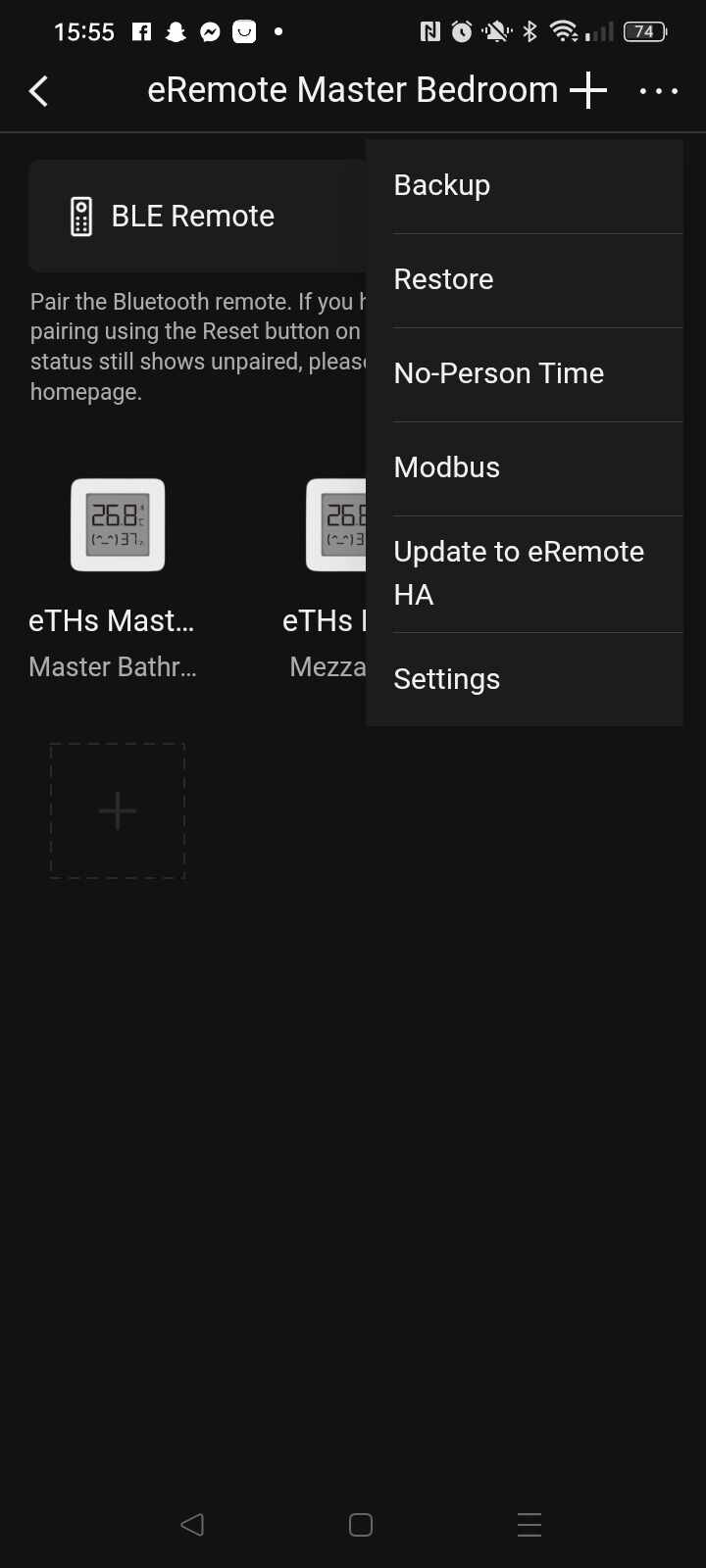Tap the system home button

coord(361,1525)
